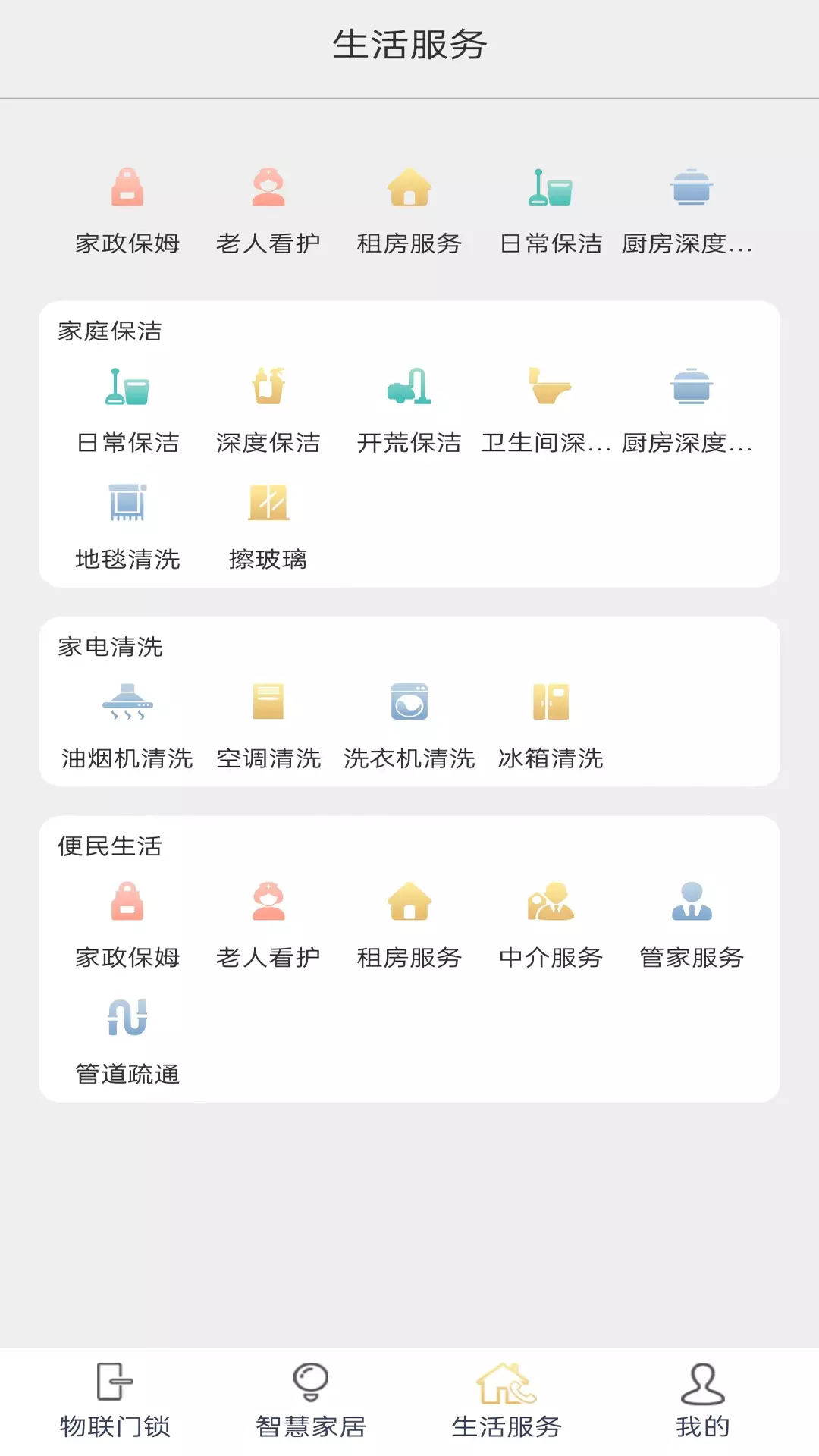This screenshot has height=1456, width=819.
Task: Open 冰箱清洗 service
Action: (x=551, y=726)
